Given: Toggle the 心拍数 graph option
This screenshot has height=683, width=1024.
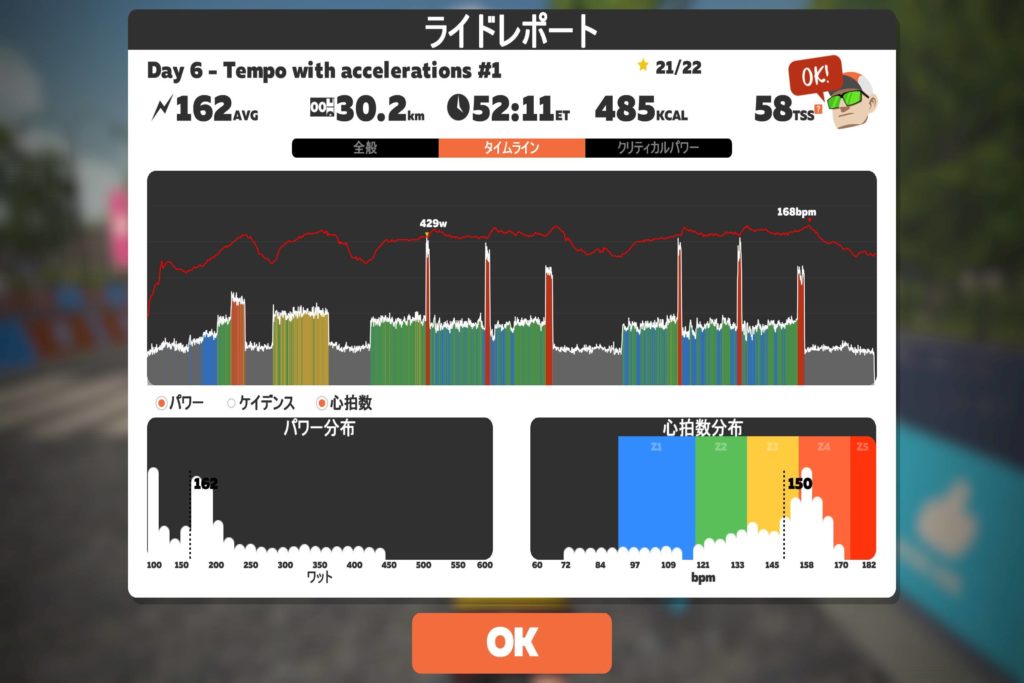Looking at the screenshot, I should click(322, 403).
